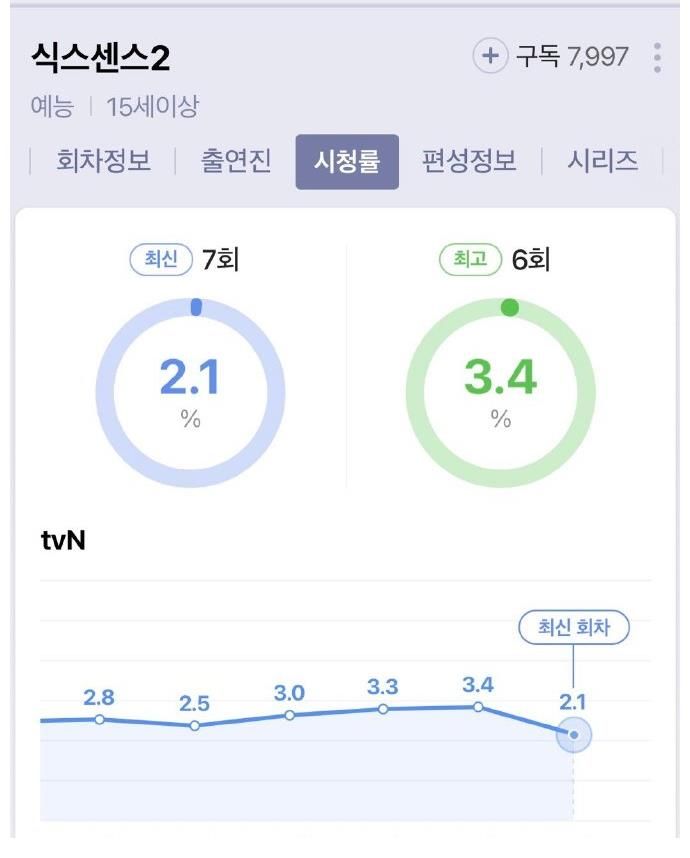
Task: Select the 3.4 data point on the chart
Action: click(478, 707)
